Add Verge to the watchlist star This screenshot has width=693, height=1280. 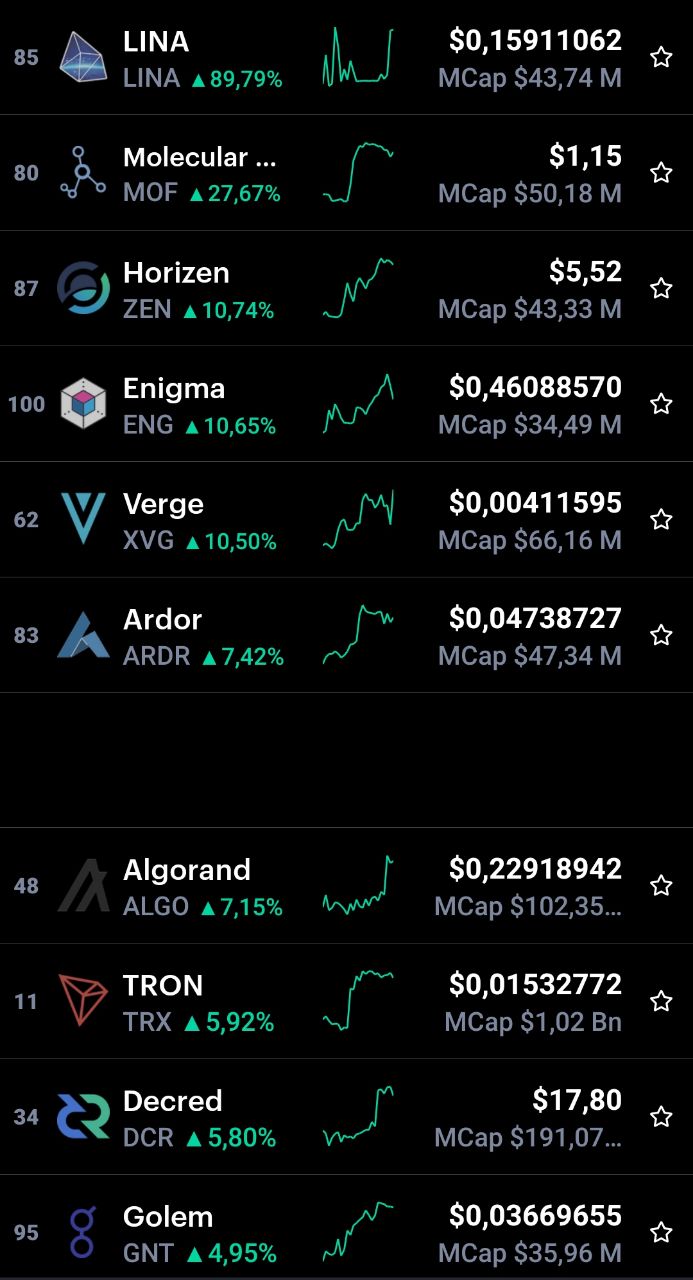point(661,519)
